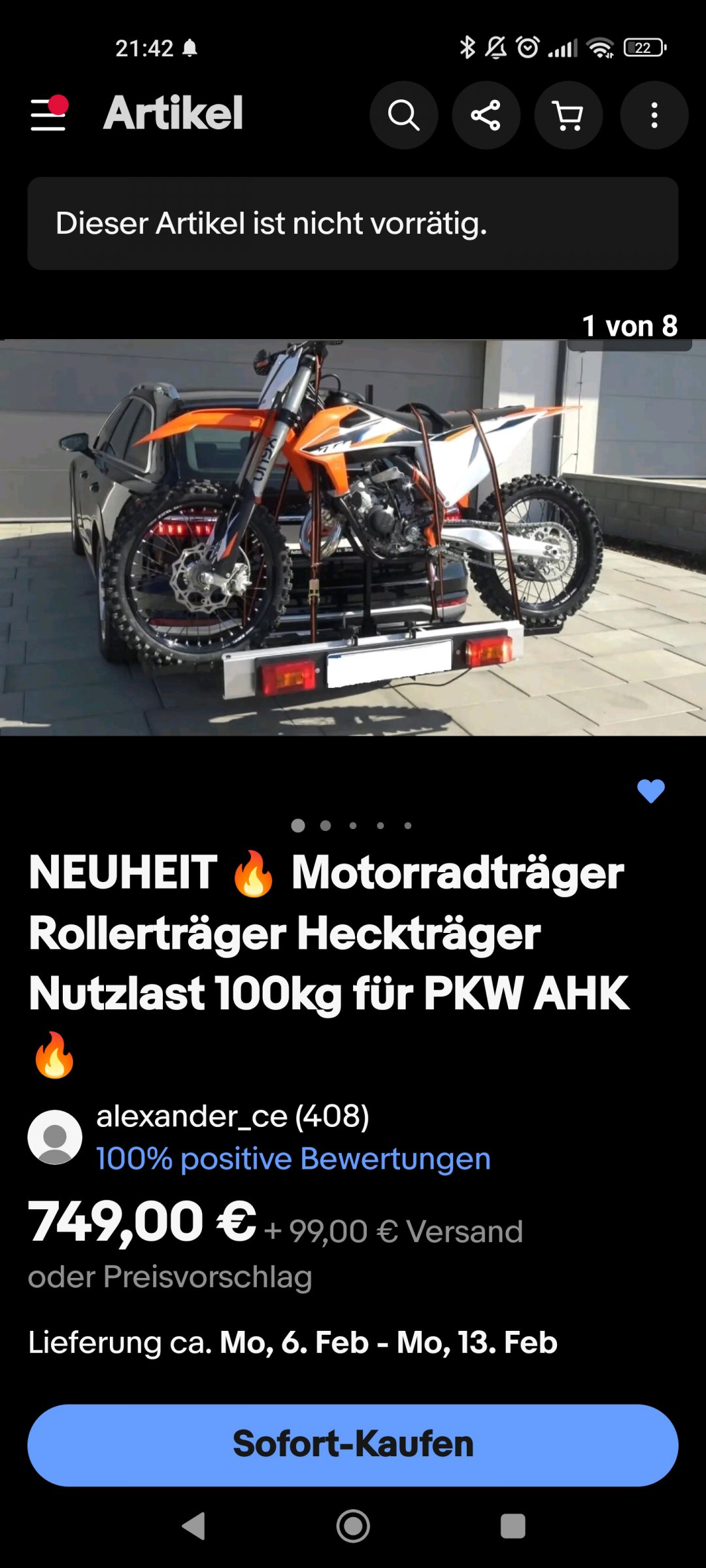Open the search icon
This screenshot has height=1568, width=706.
(404, 116)
